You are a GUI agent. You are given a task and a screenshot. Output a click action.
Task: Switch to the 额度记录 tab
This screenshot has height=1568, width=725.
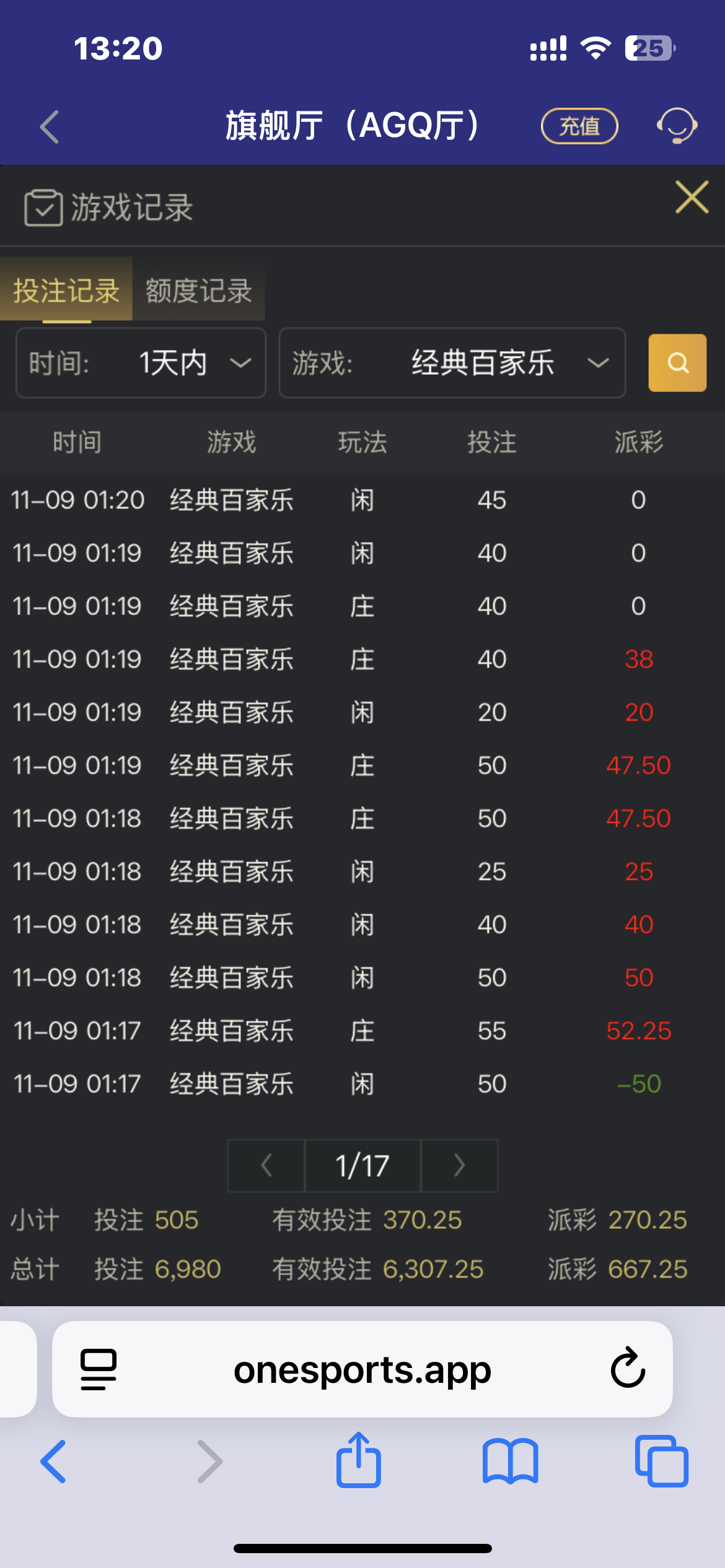198,290
